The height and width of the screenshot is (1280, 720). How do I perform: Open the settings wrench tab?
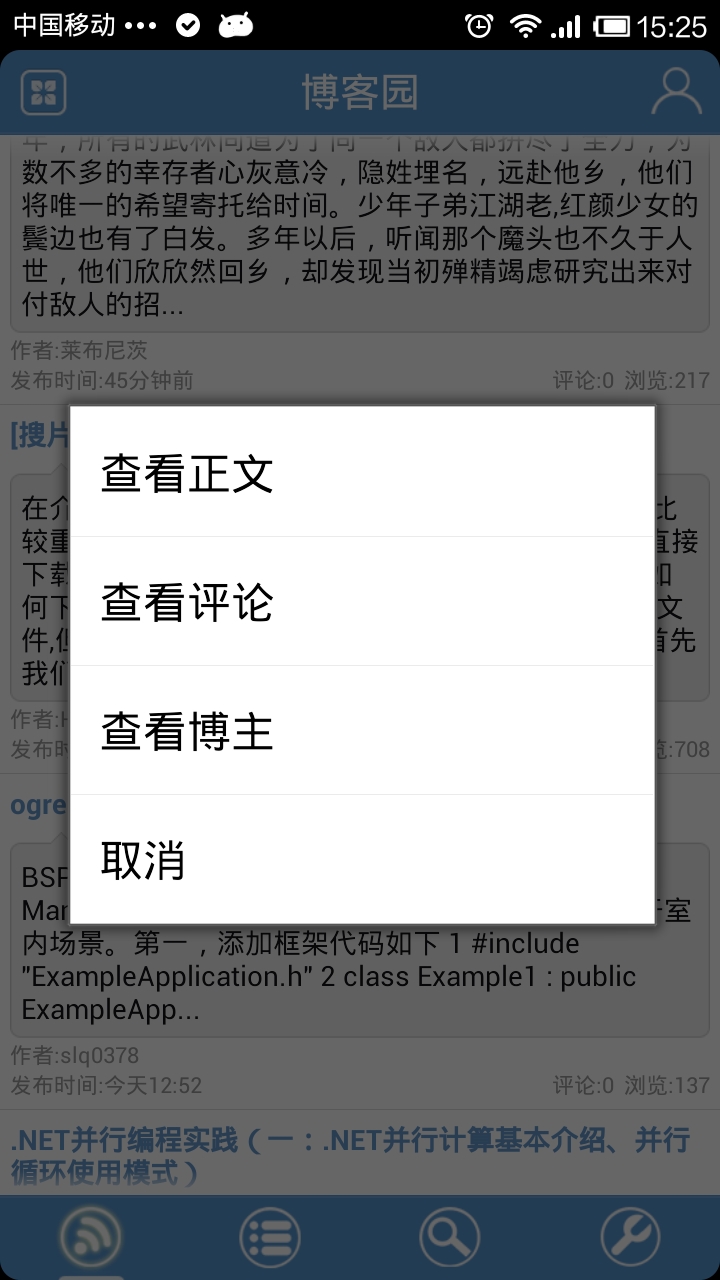click(630, 1238)
